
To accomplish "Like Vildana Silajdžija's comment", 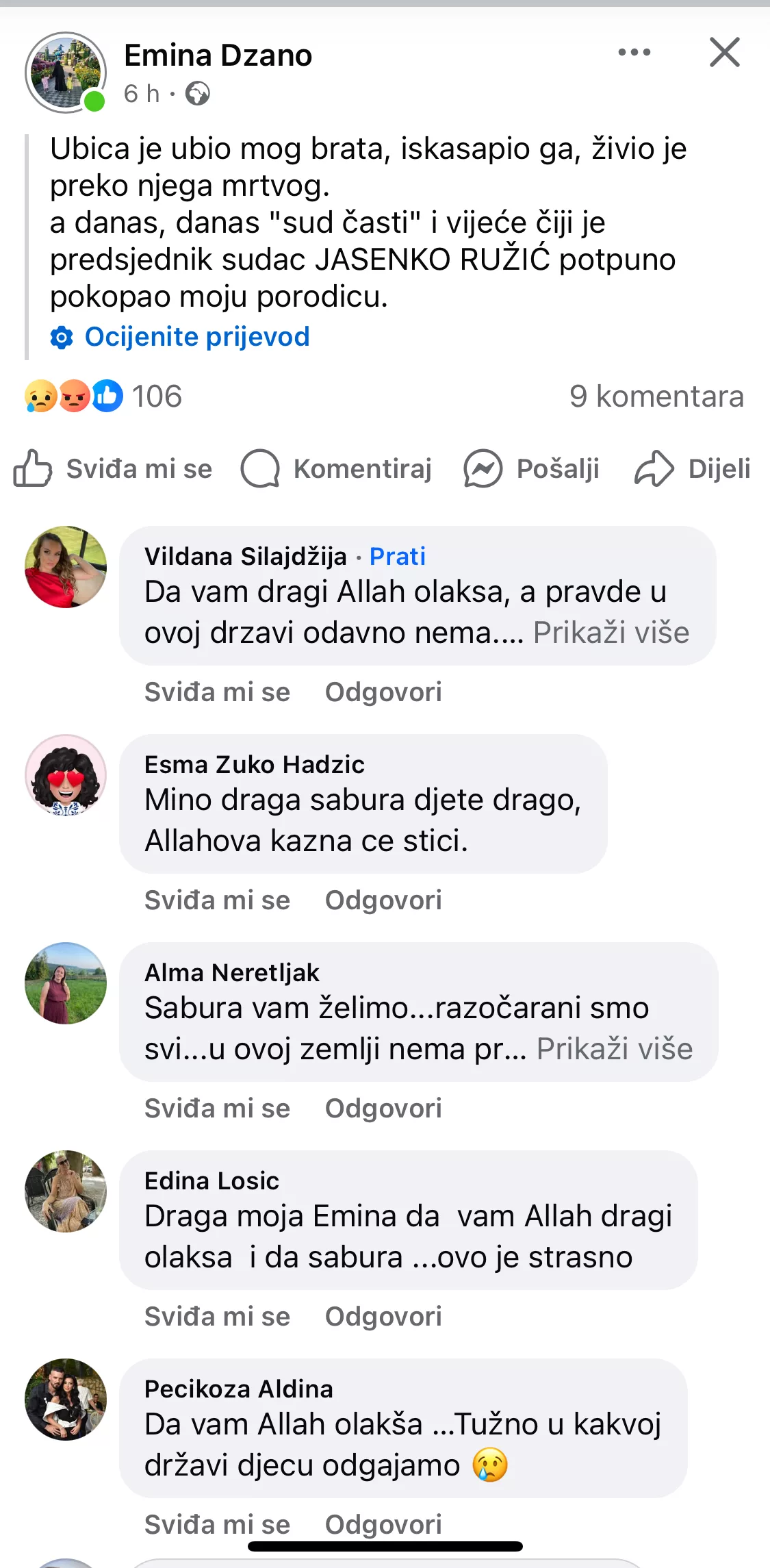I will [217, 692].
